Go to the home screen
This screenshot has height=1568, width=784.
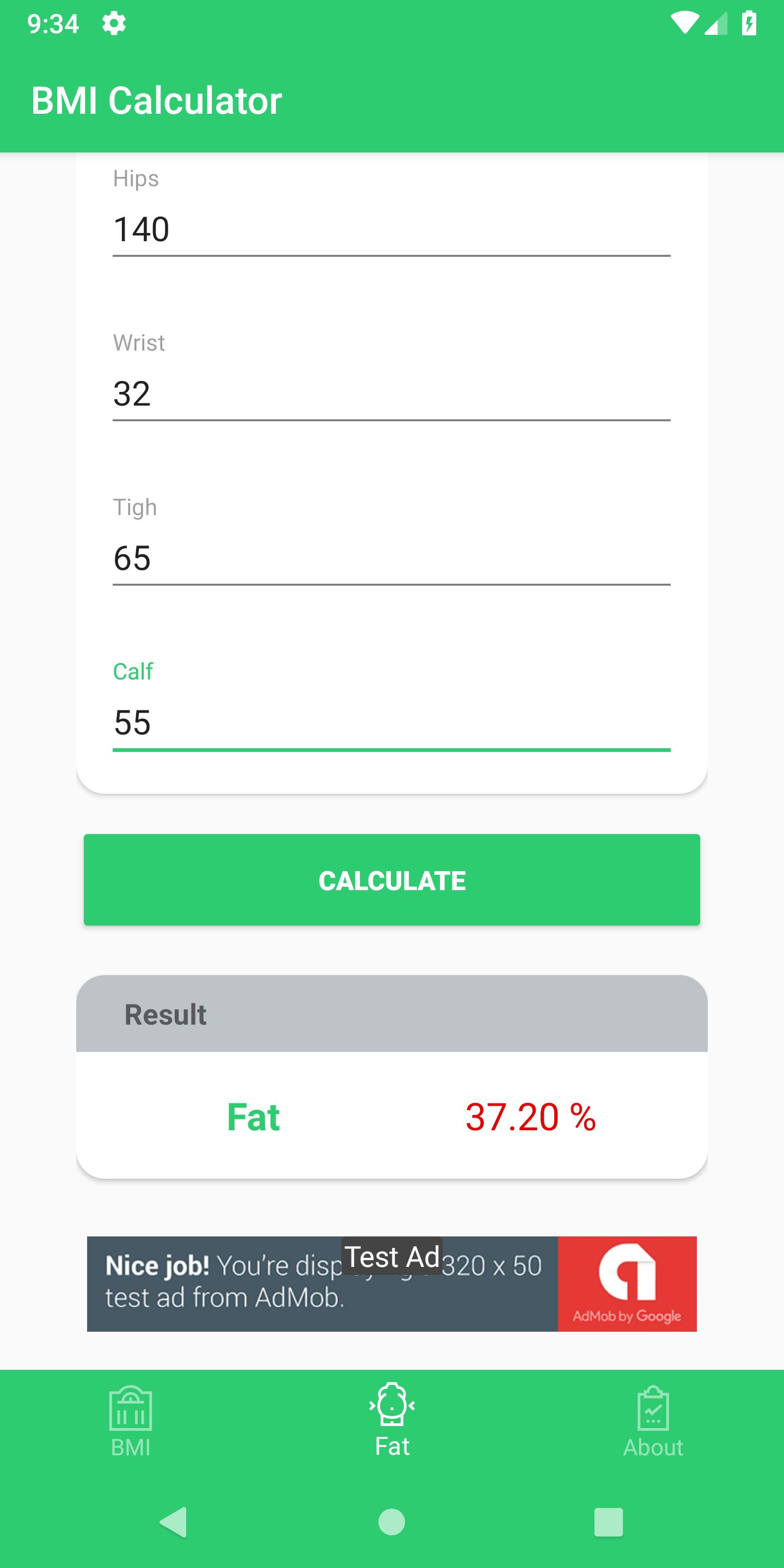[391, 1522]
